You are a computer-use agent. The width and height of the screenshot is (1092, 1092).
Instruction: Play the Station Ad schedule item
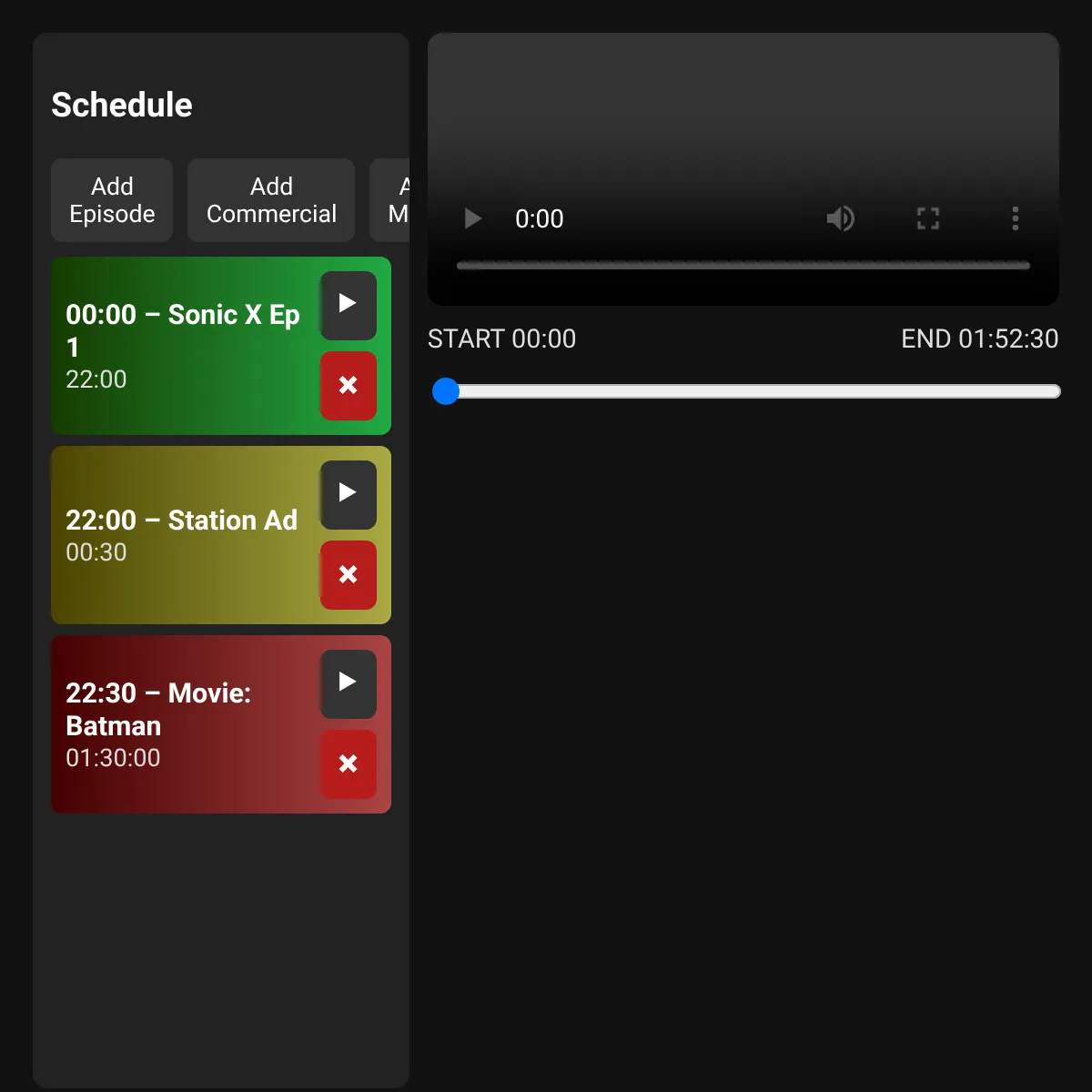click(x=348, y=494)
